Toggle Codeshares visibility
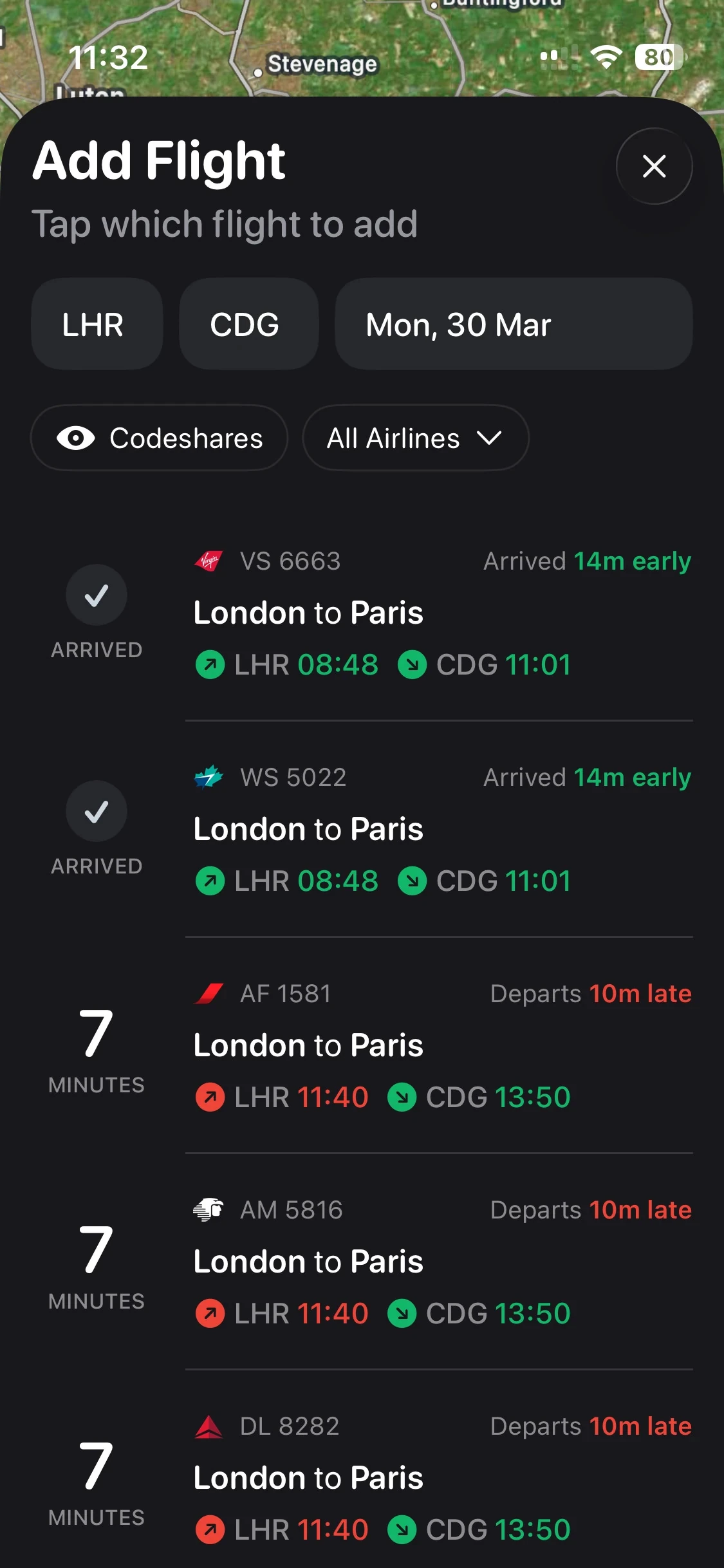The width and height of the screenshot is (724, 1568). [159, 438]
